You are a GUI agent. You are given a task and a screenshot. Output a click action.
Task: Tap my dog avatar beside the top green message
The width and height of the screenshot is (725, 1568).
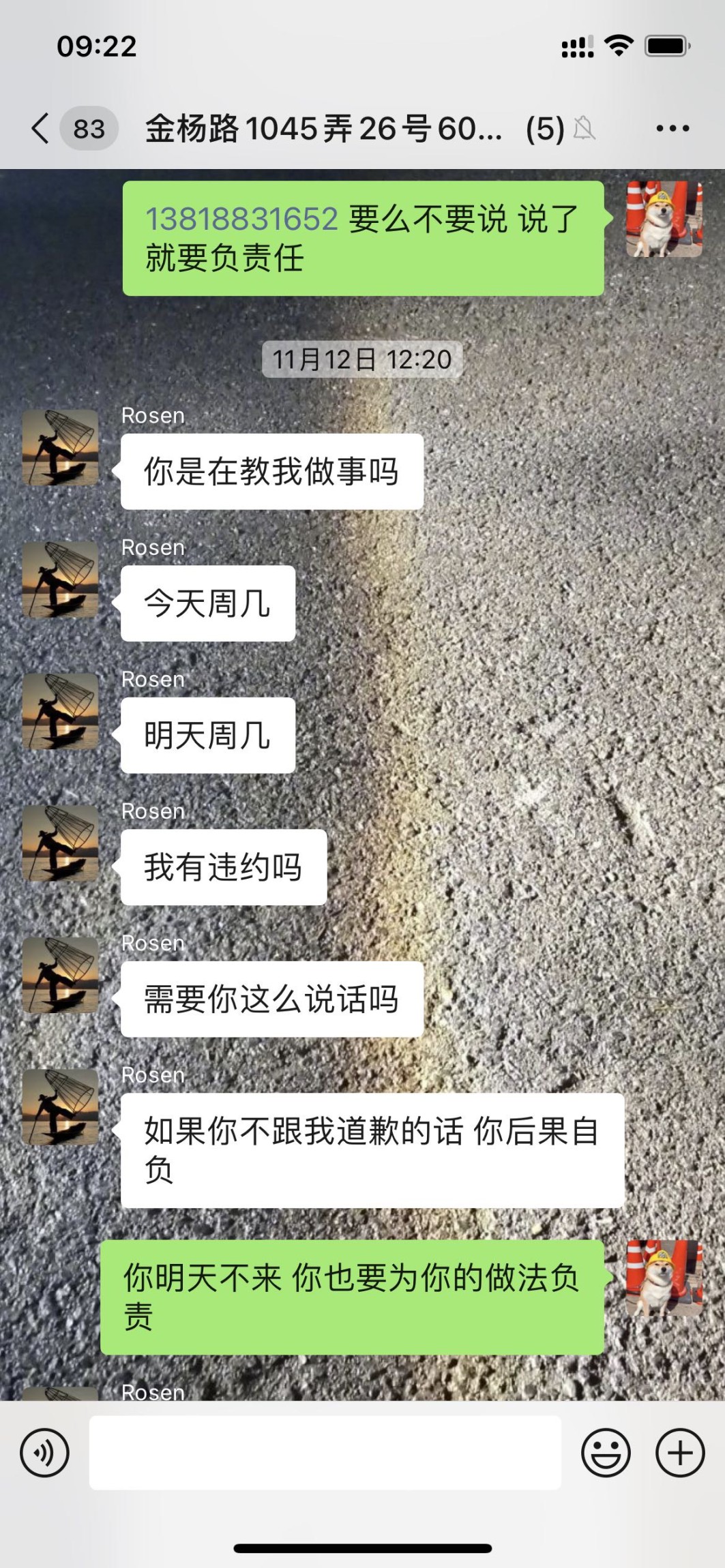[664, 219]
